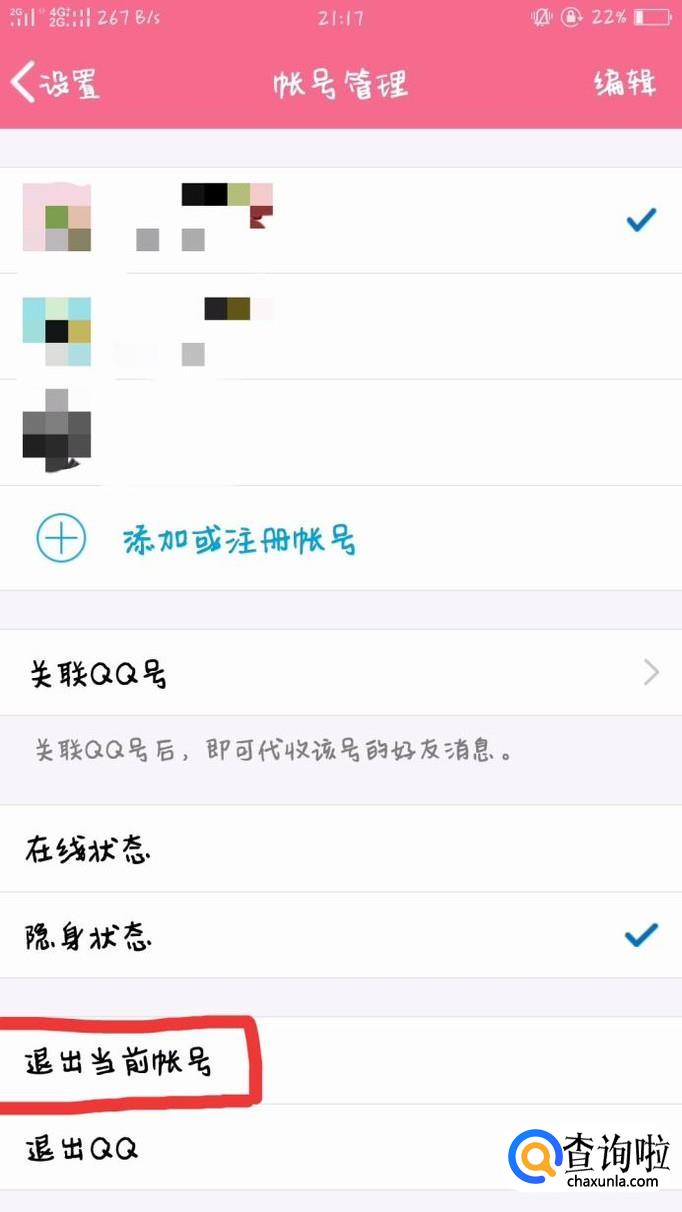Screen dimensions: 682x1212
Task: Choose 隐身状态
Action: pos(341,936)
